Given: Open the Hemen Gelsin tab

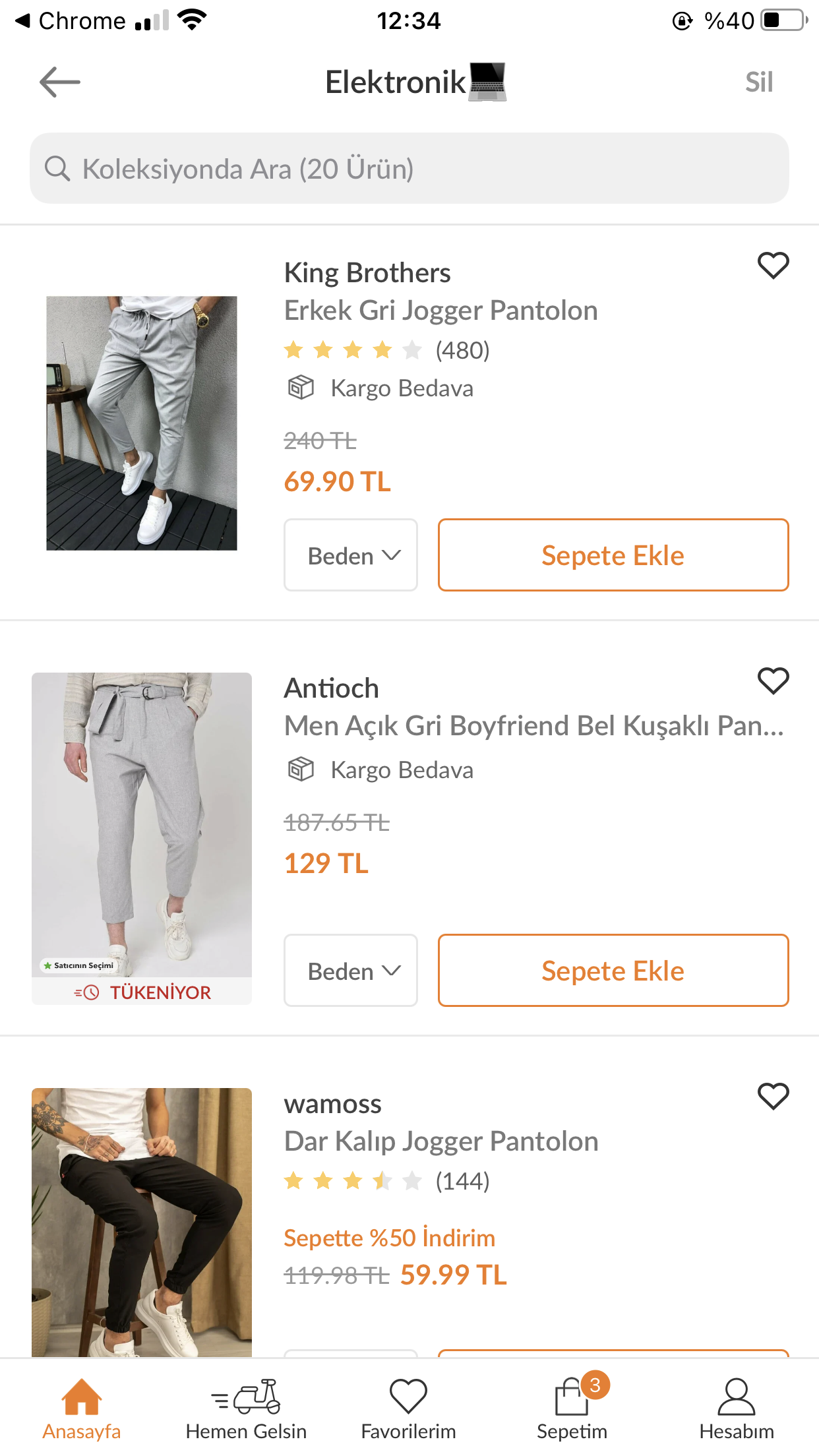Looking at the screenshot, I should click(x=246, y=1408).
